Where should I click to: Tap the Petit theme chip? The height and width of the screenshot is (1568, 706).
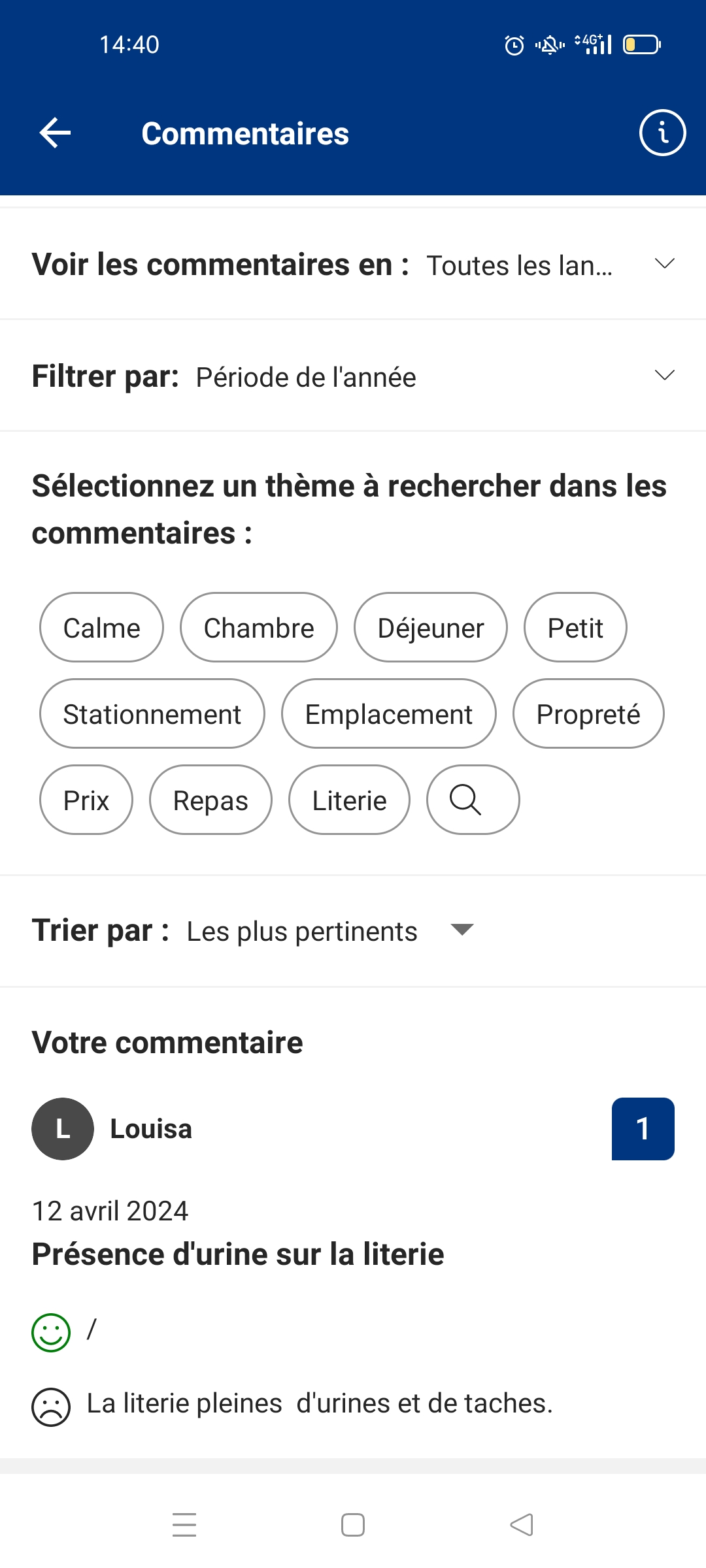coord(575,628)
